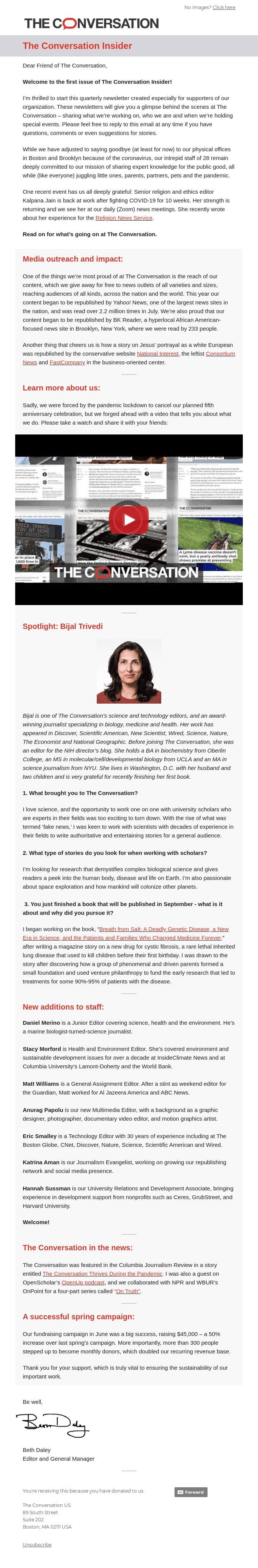The height and width of the screenshot is (1568, 258).
Task: Unsubscribe from this newsletter
Action: click(37, 1545)
